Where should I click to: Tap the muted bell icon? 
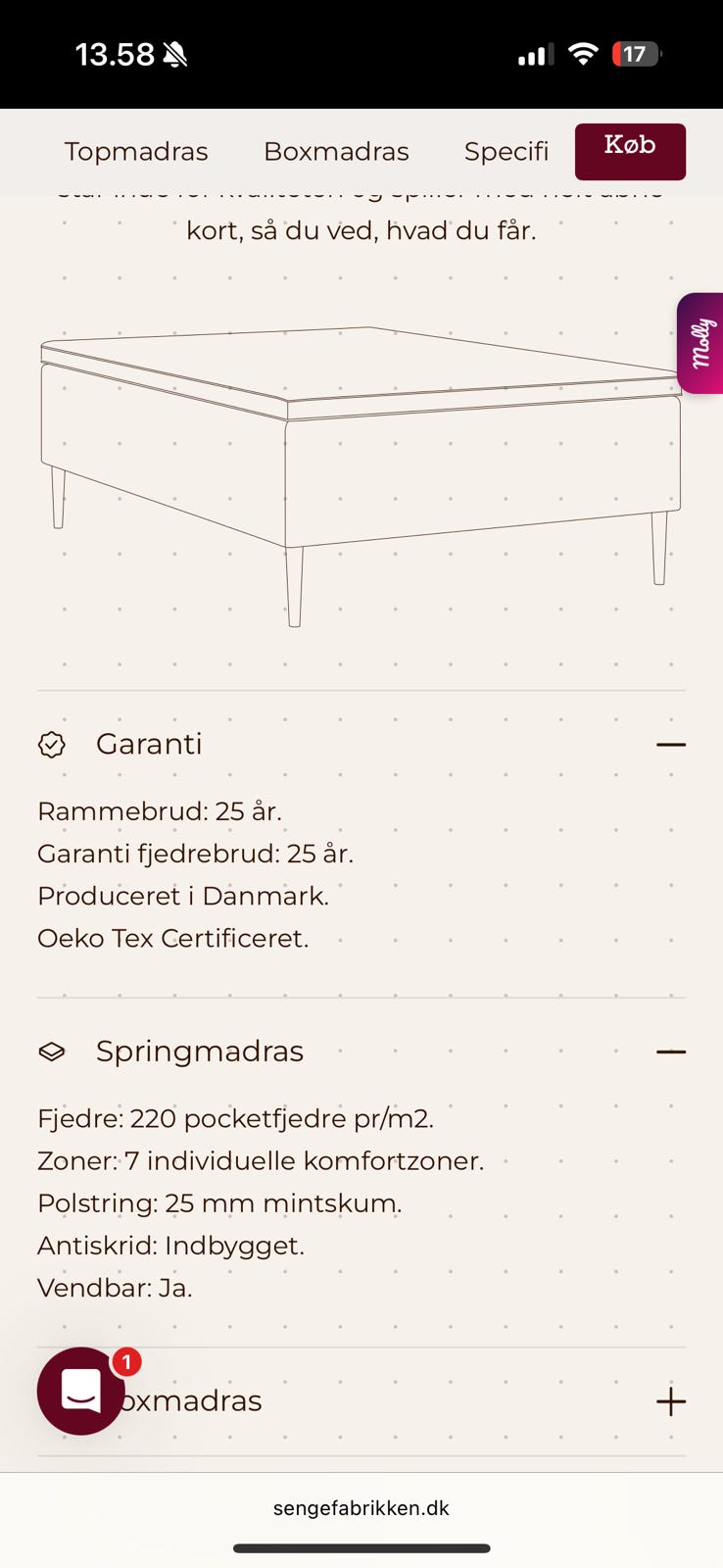[178, 54]
